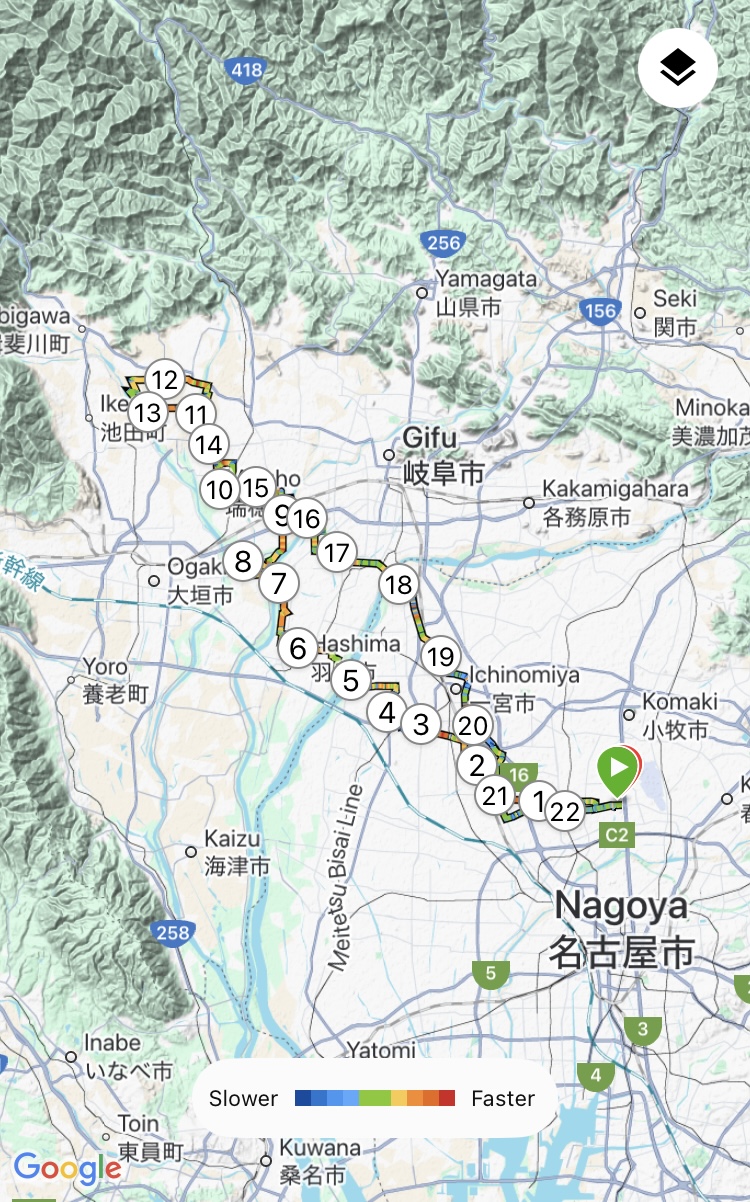The width and height of the screenshot is (750, 1202).
Task: Tap split marker 12 near Ikeda
Action: coord(165,380)
